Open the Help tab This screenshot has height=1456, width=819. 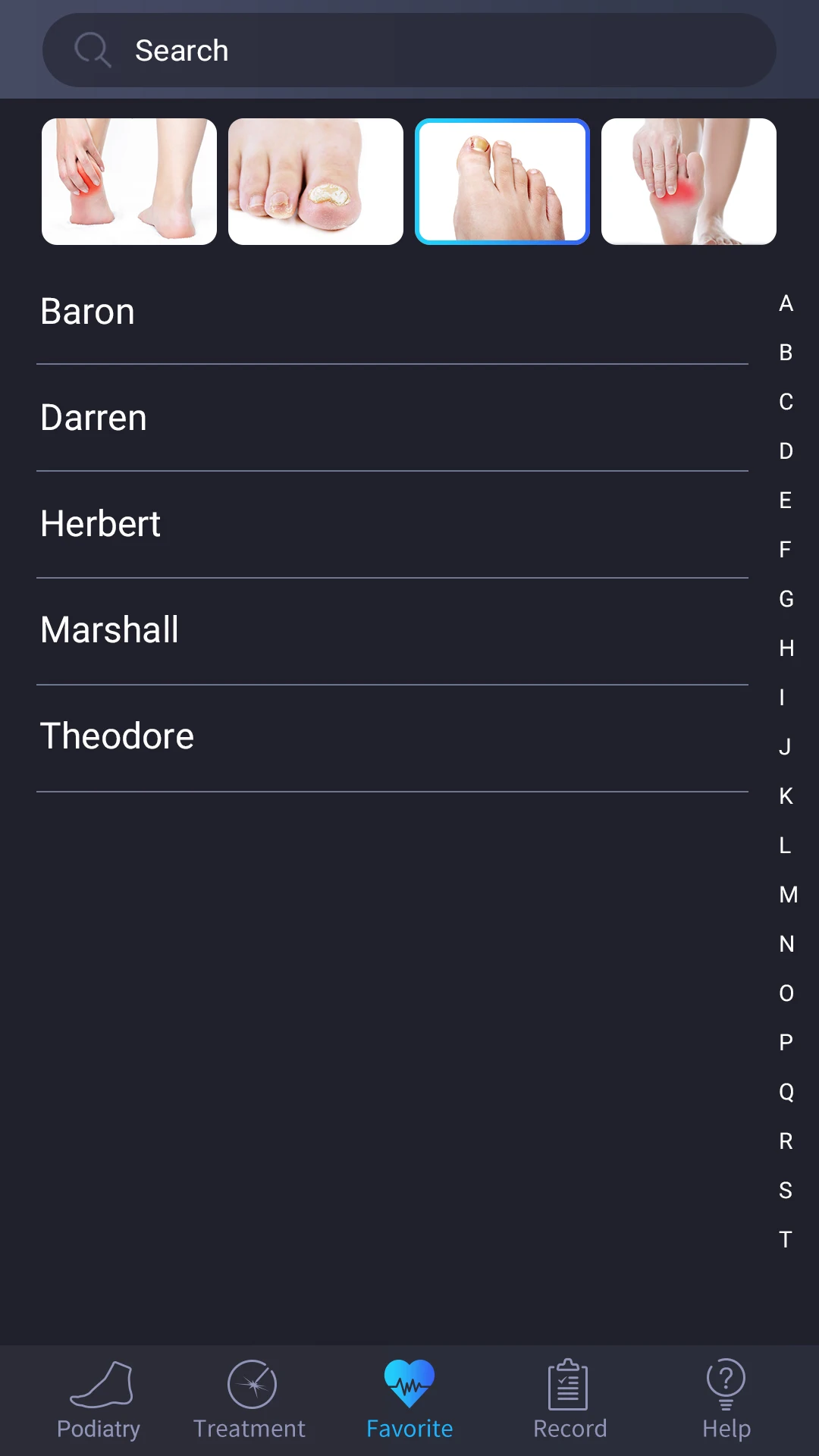click(x=726, y=1400)
